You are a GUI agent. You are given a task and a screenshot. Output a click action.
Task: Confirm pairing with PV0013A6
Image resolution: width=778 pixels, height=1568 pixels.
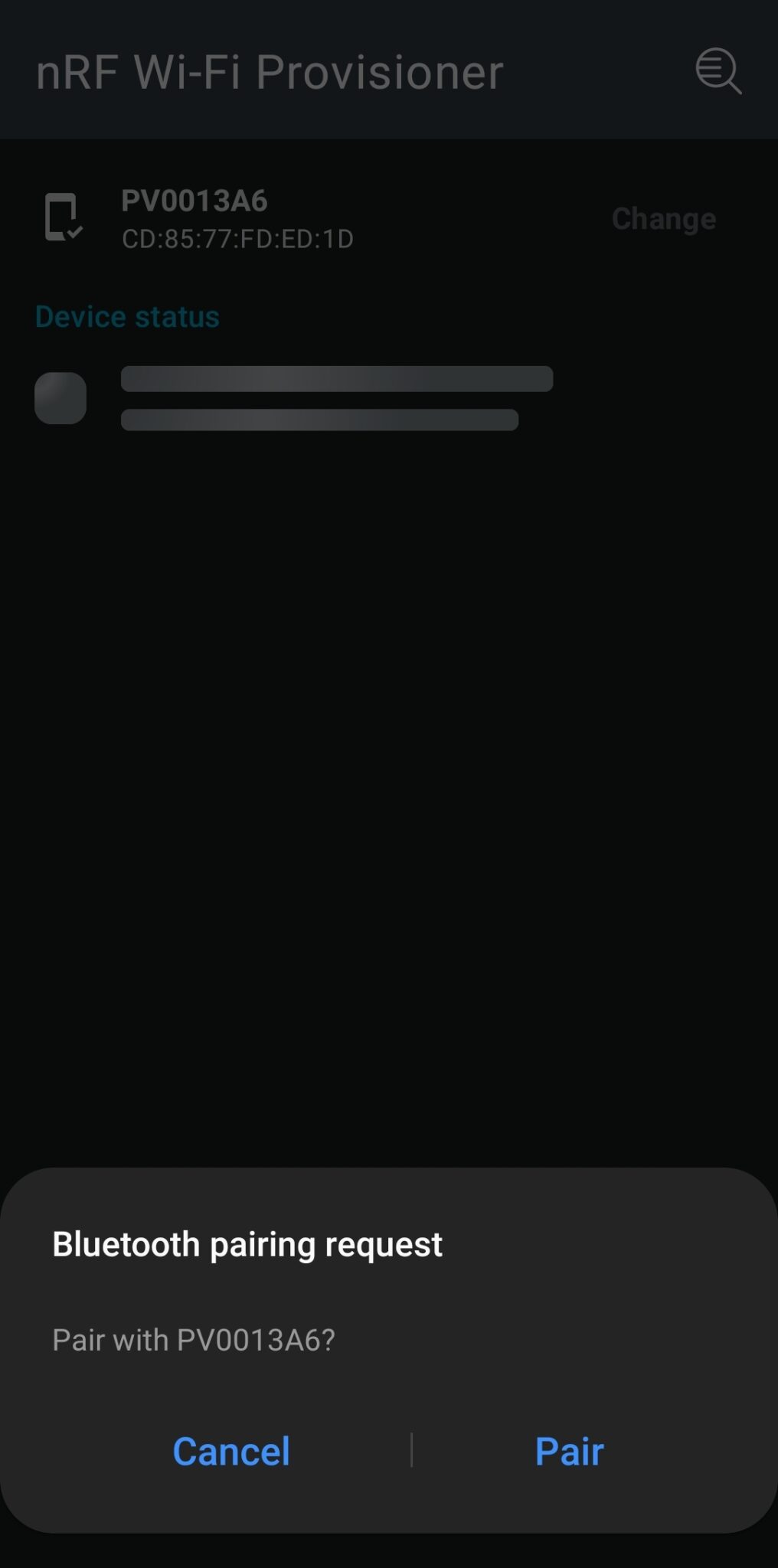tap(569, 1451)
